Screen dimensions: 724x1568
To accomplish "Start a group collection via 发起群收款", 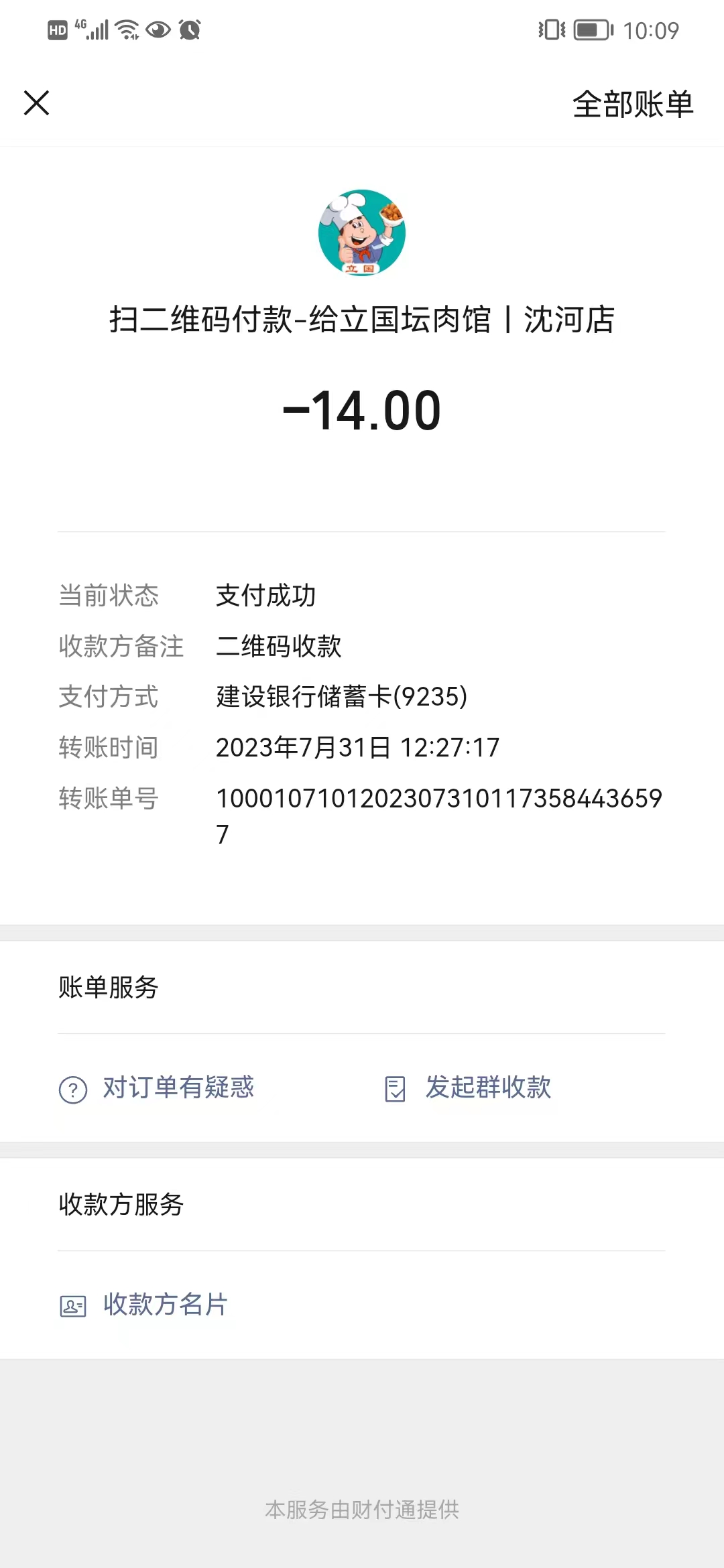I will [469, 1088].
